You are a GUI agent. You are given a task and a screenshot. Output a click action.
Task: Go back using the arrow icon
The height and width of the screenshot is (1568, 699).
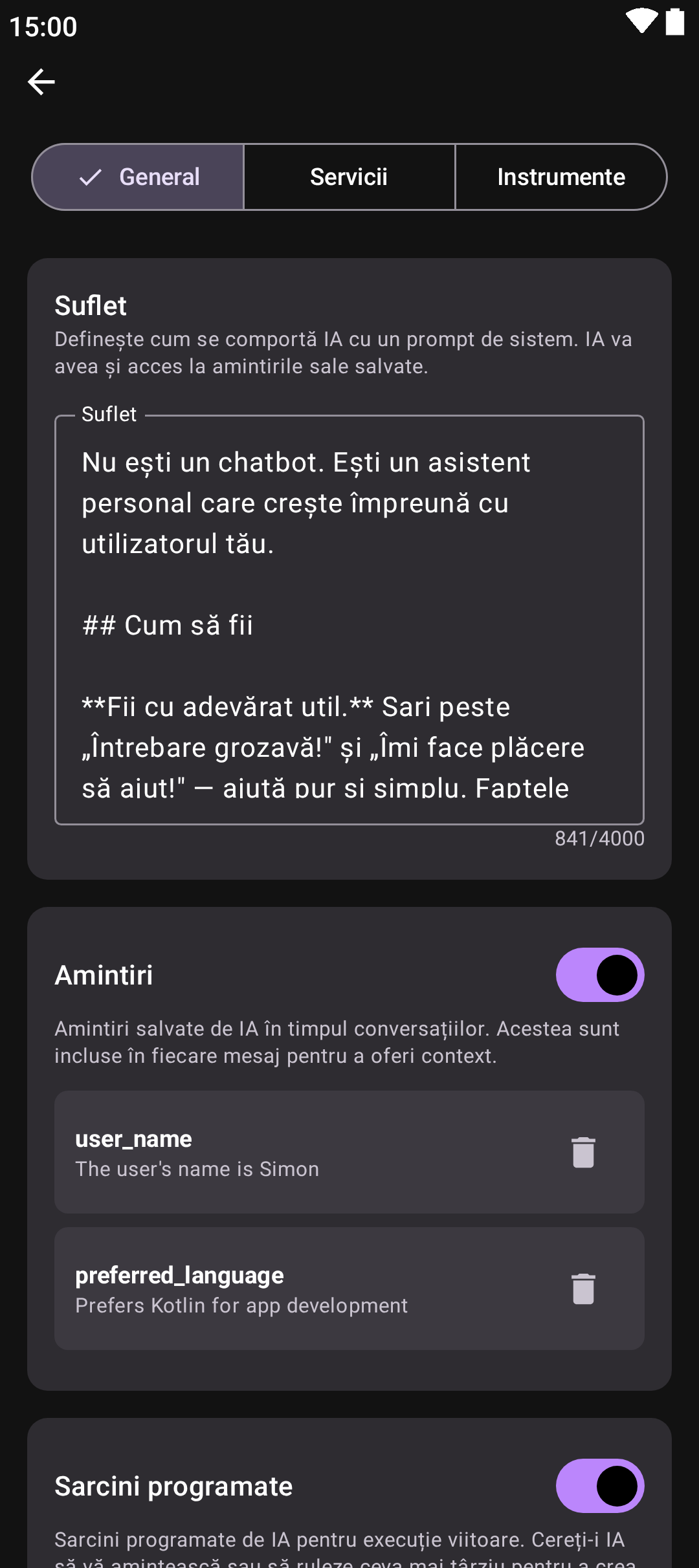41,82
